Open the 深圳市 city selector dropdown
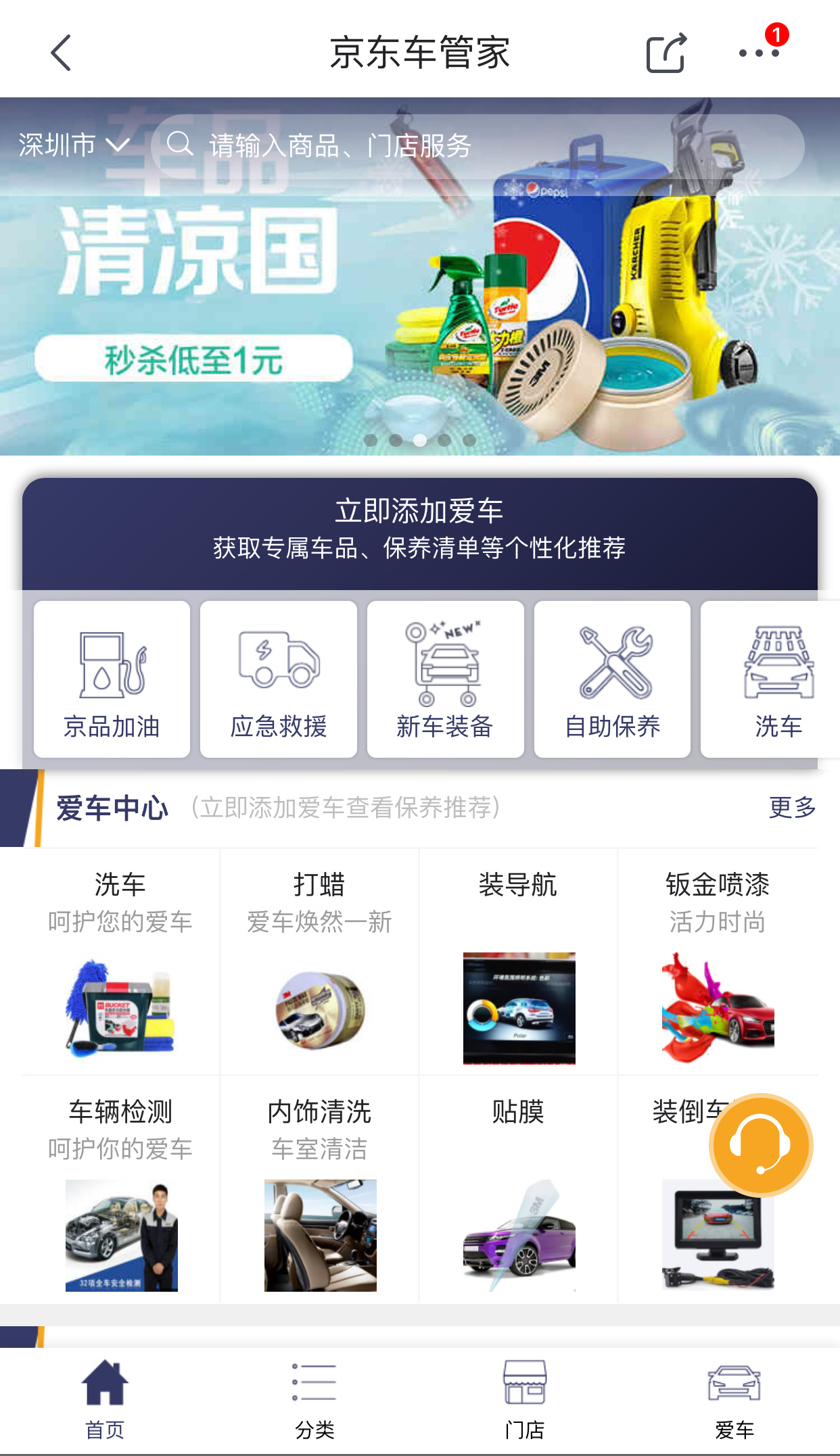Viewport: 840px width, 1456px height. coord(70,144)
